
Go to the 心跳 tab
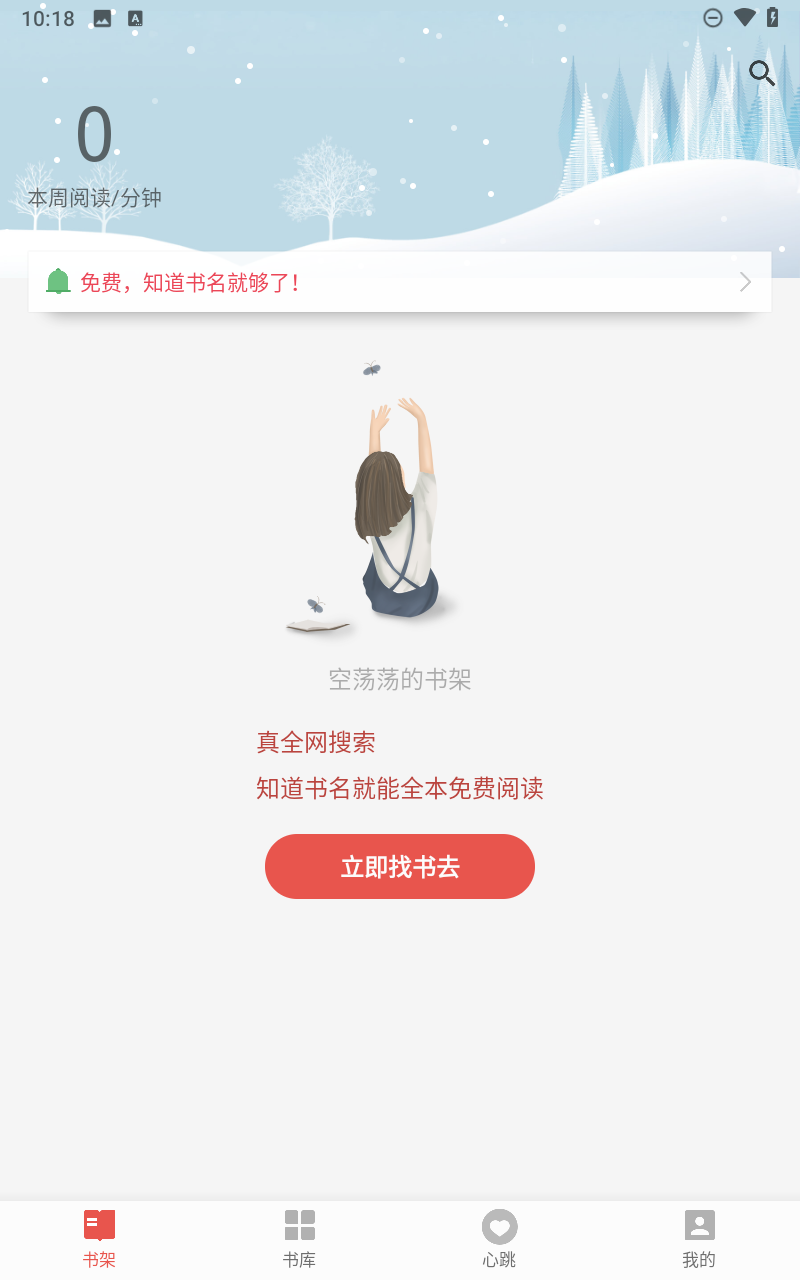pos(500,1237)
